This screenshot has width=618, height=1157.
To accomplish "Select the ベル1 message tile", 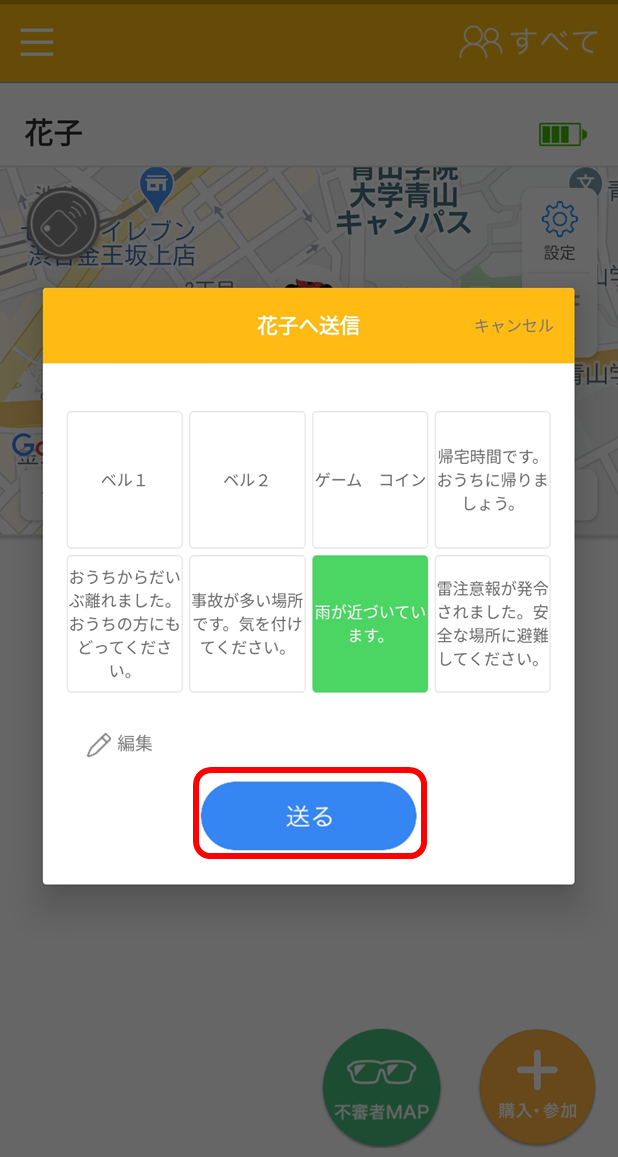I will pos(125,480).
